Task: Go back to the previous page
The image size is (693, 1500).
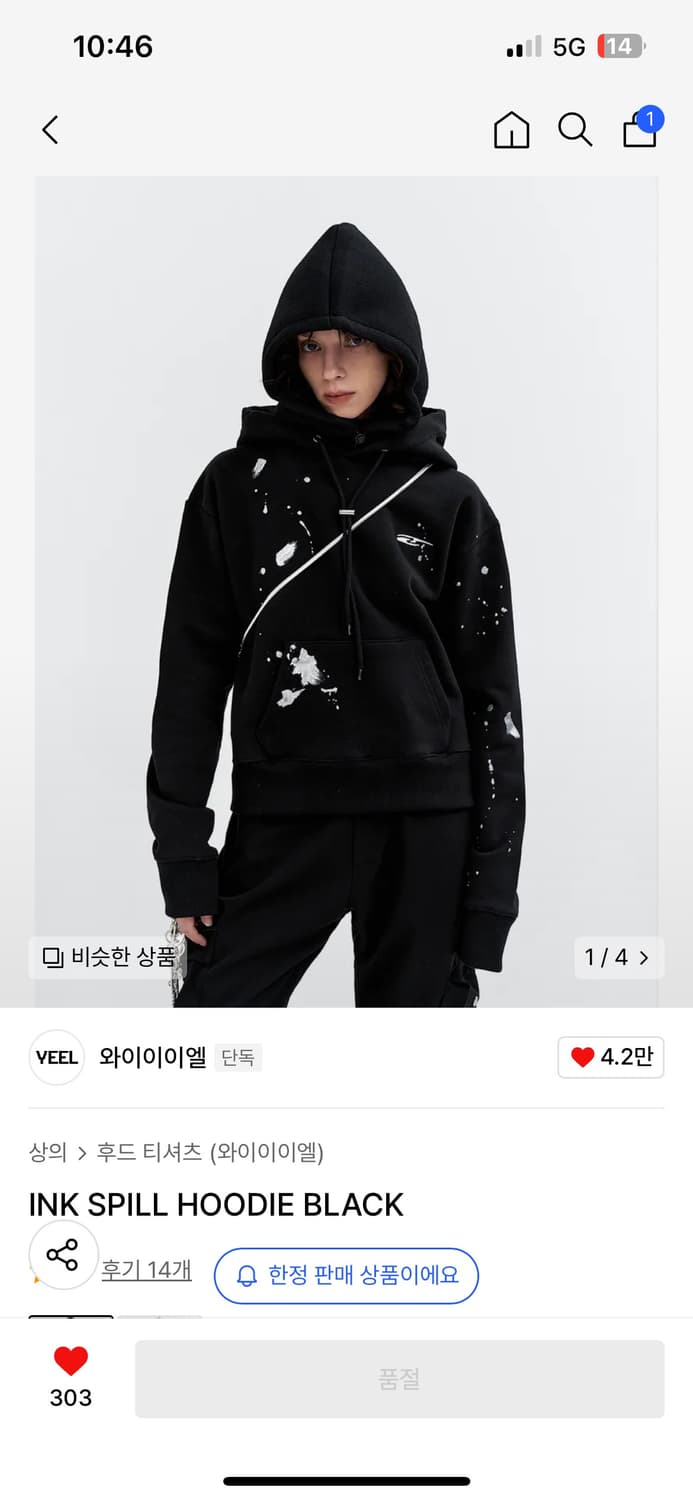Action: point(50,129)
